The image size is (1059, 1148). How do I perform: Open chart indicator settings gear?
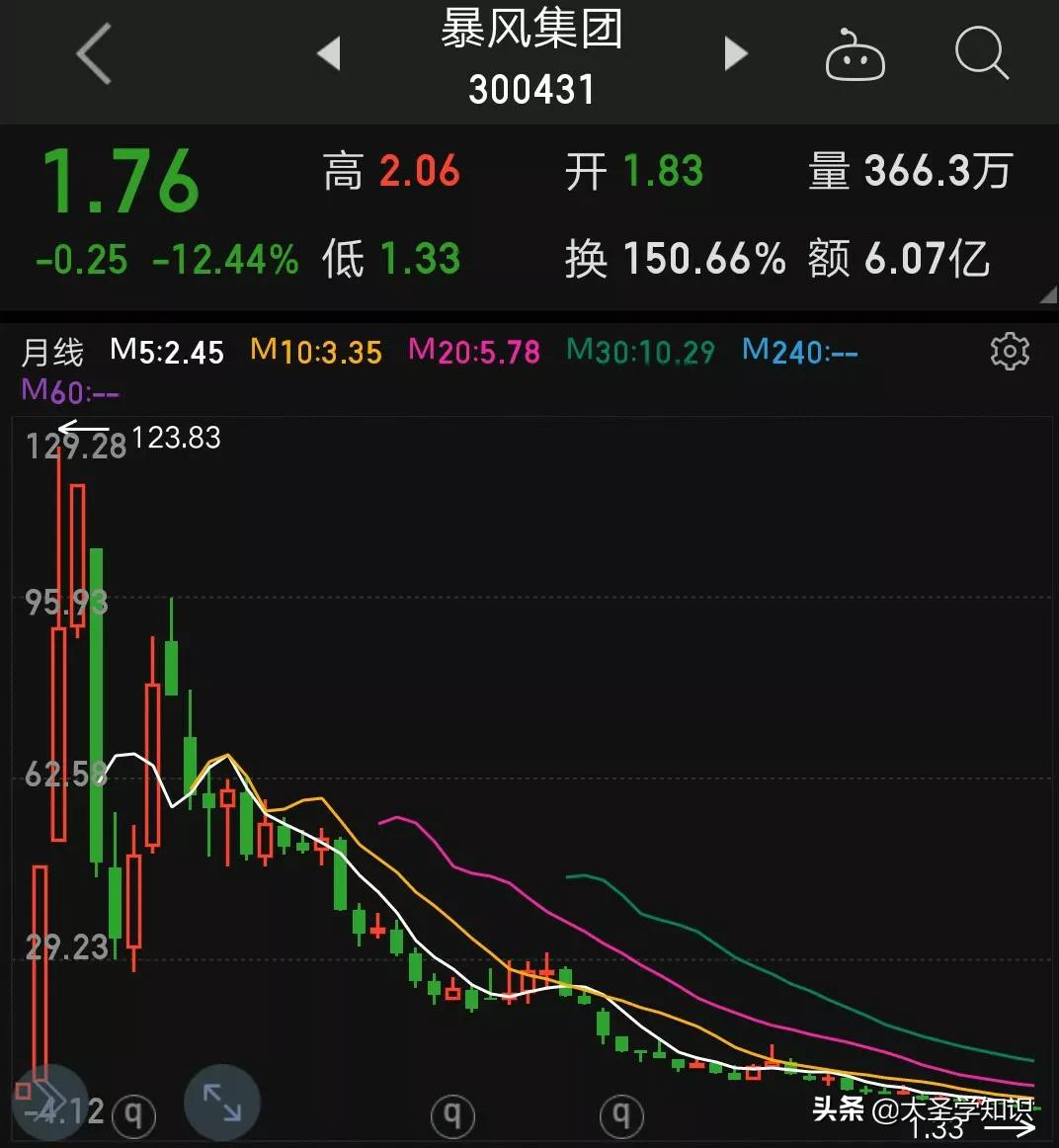point(1010,352)
